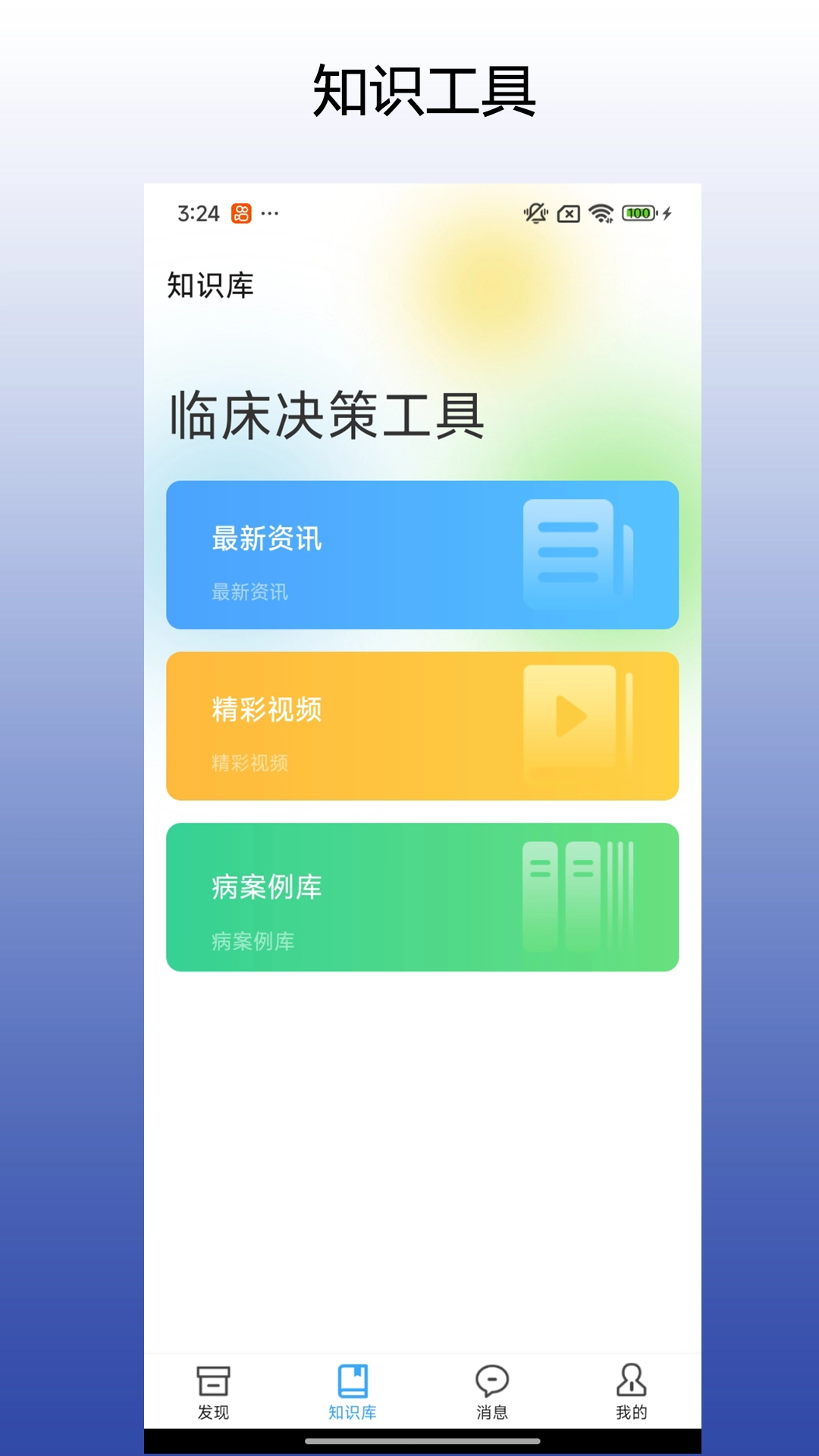Tap the SIM card error icon
This screenshot has width=819, height=1456.
pos(567,214)
